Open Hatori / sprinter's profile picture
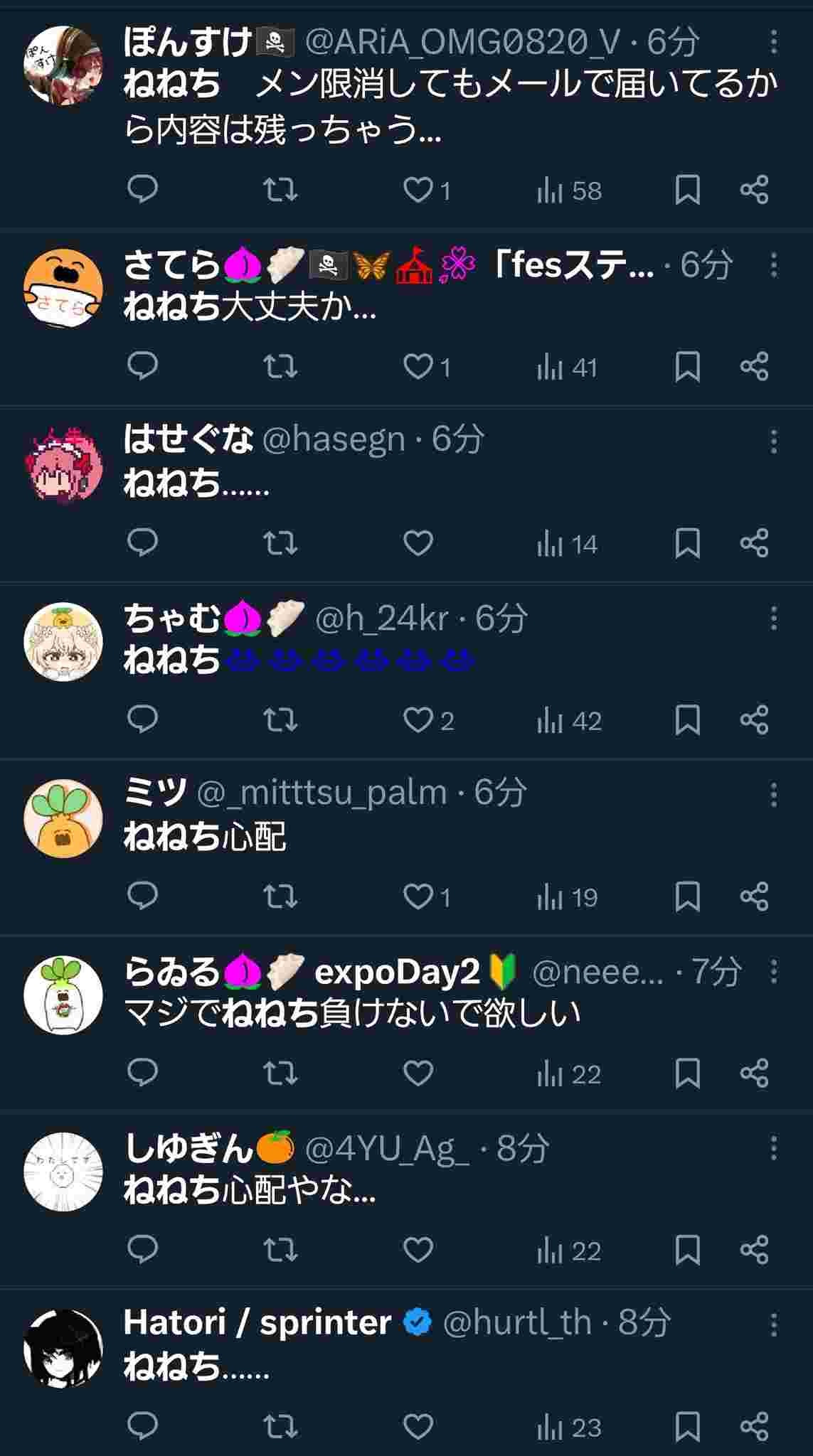Image resolution: width=813 pixels, height=1456 pixels. coord(63,1349)
